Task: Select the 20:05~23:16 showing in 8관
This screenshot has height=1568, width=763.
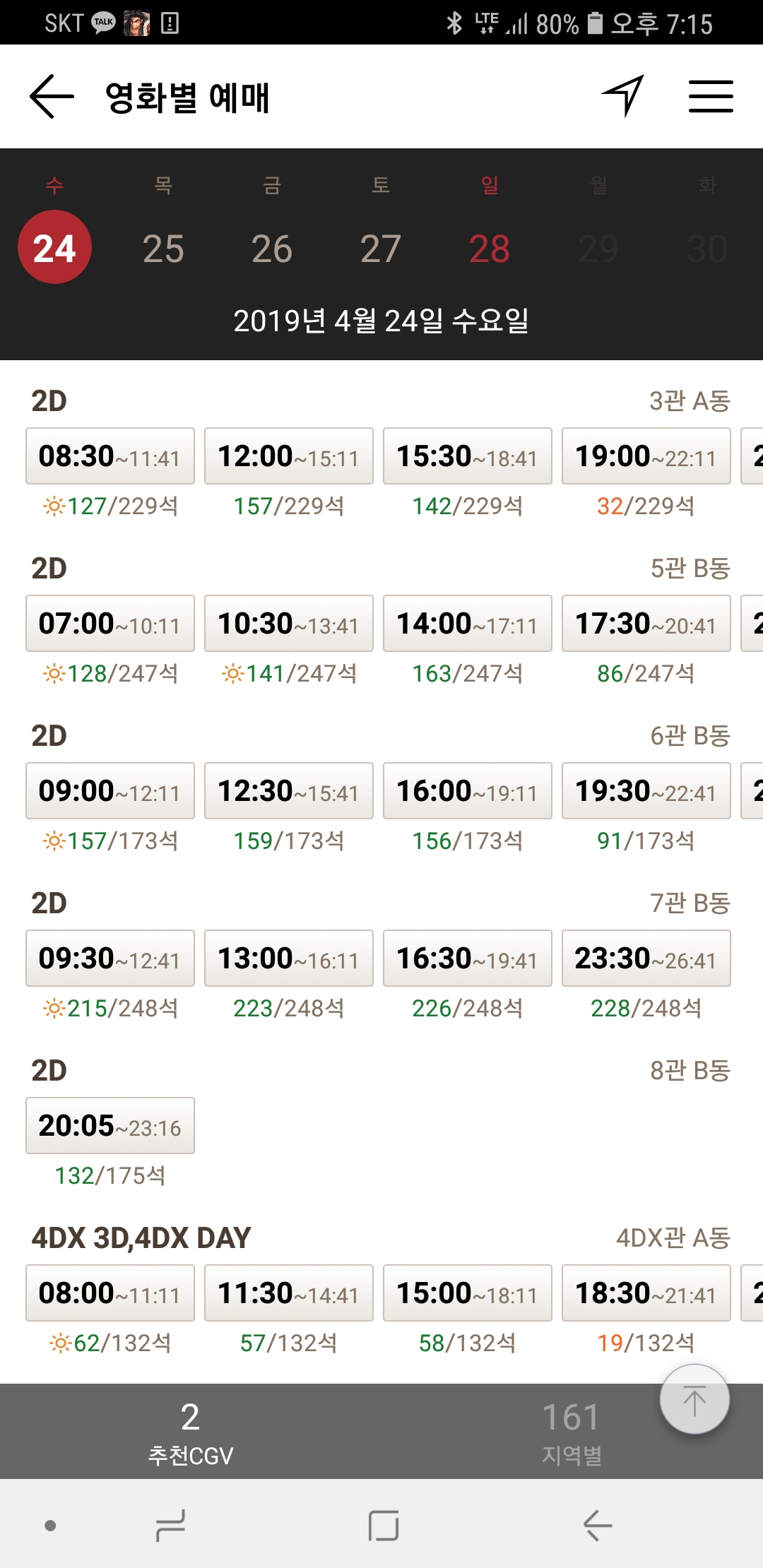Action: click(110, 1126)
